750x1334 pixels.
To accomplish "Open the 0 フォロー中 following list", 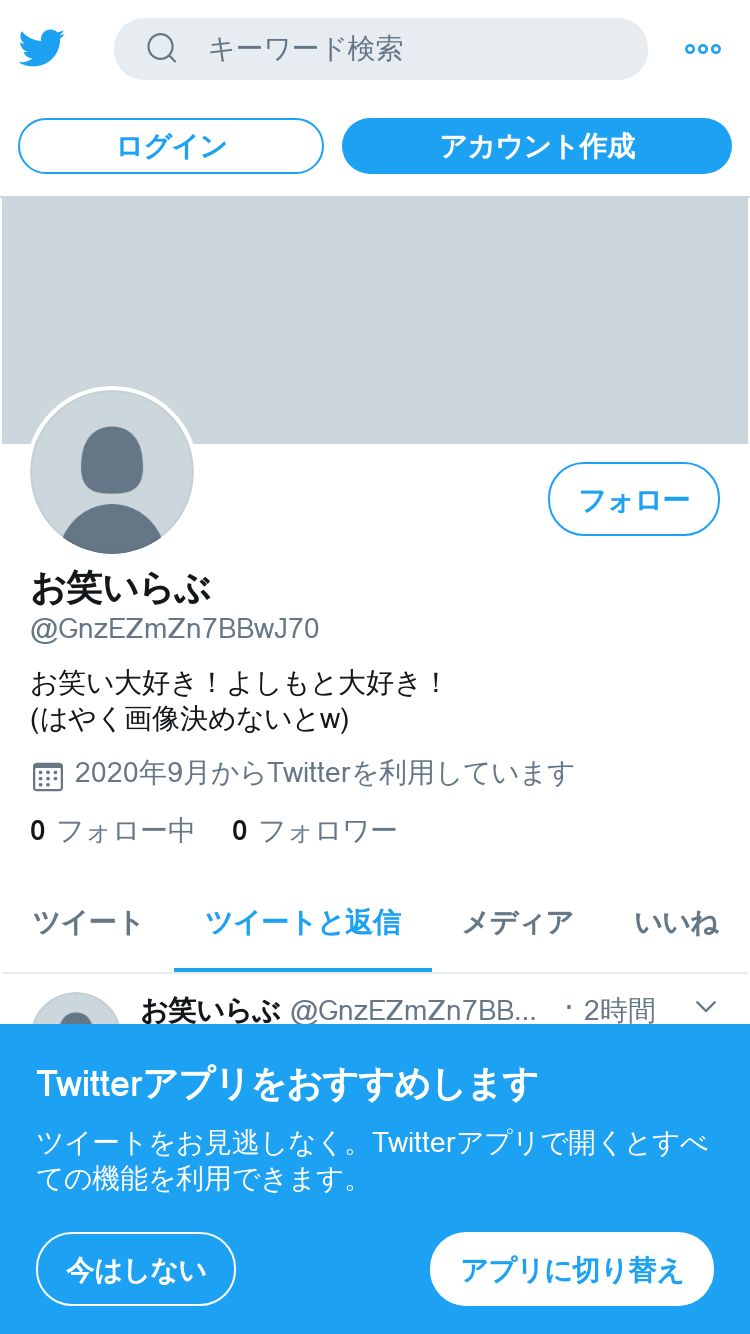I will tap(113, 830).
